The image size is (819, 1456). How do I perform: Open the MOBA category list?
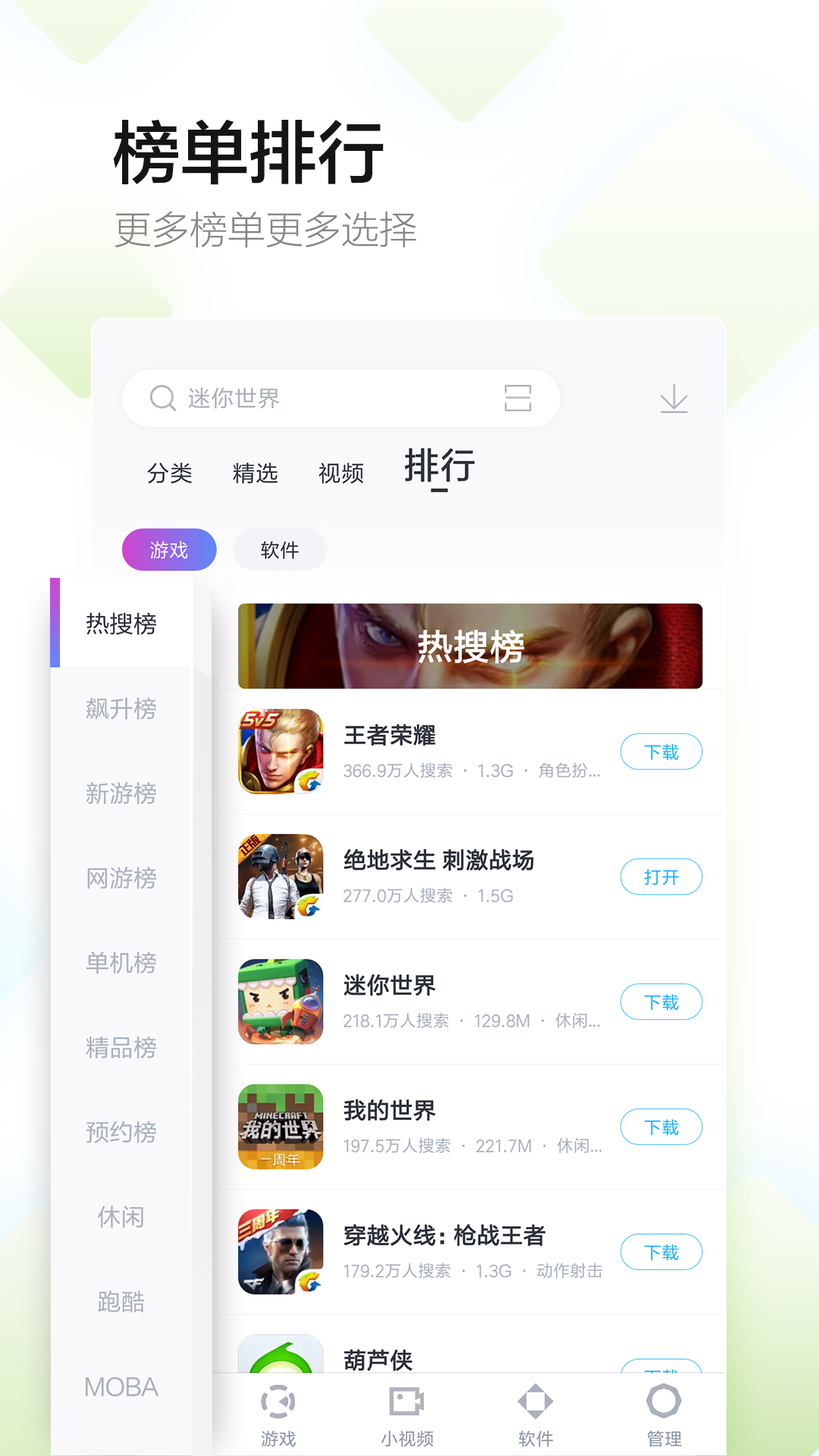[120, 1387]
